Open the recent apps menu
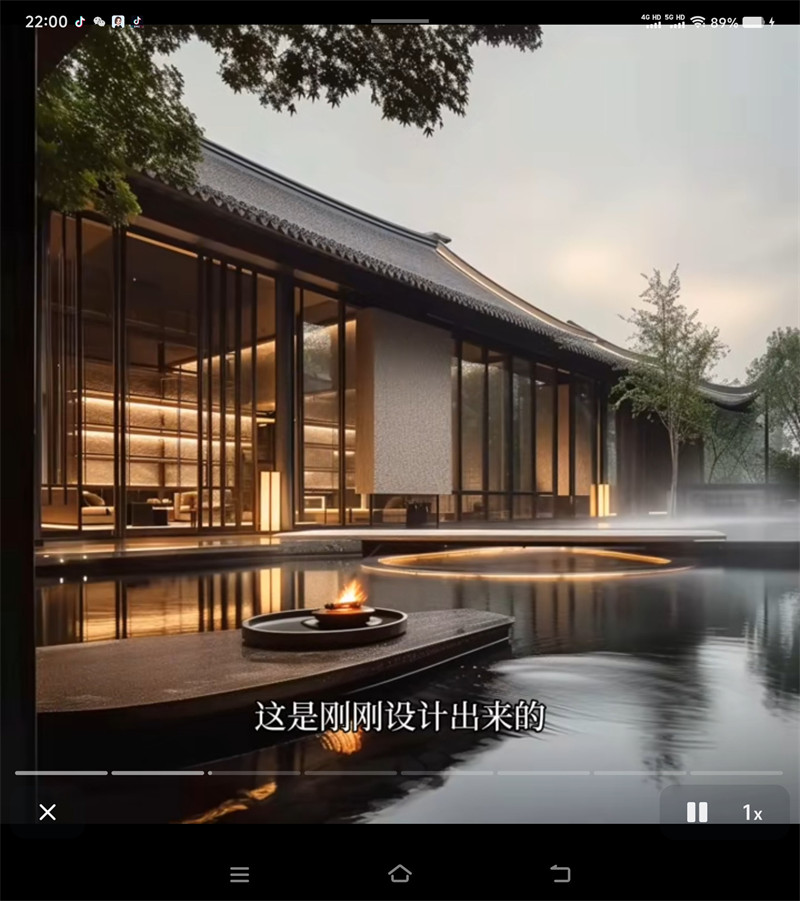 [x=240, y=874]
